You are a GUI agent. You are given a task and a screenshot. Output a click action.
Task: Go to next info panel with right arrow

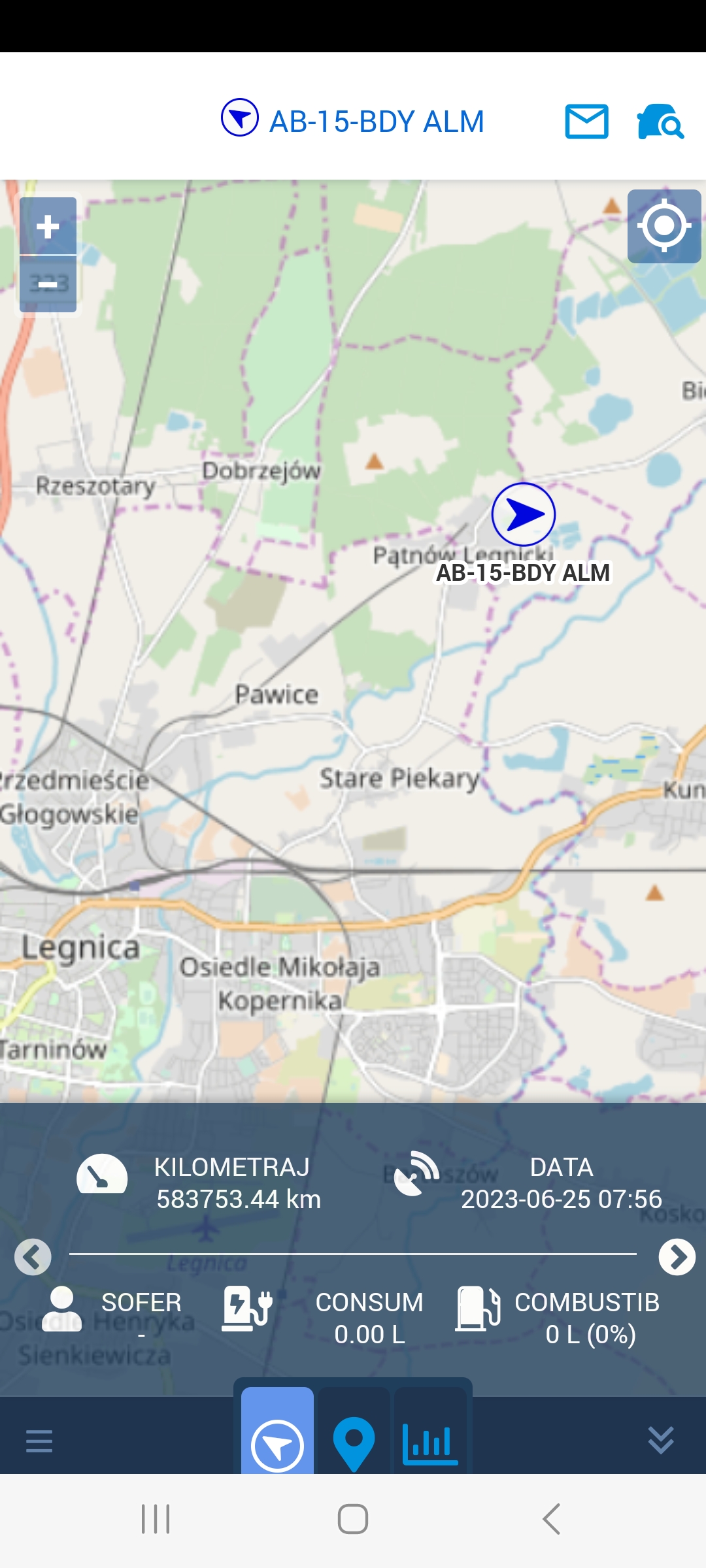tap(677, 1256)
